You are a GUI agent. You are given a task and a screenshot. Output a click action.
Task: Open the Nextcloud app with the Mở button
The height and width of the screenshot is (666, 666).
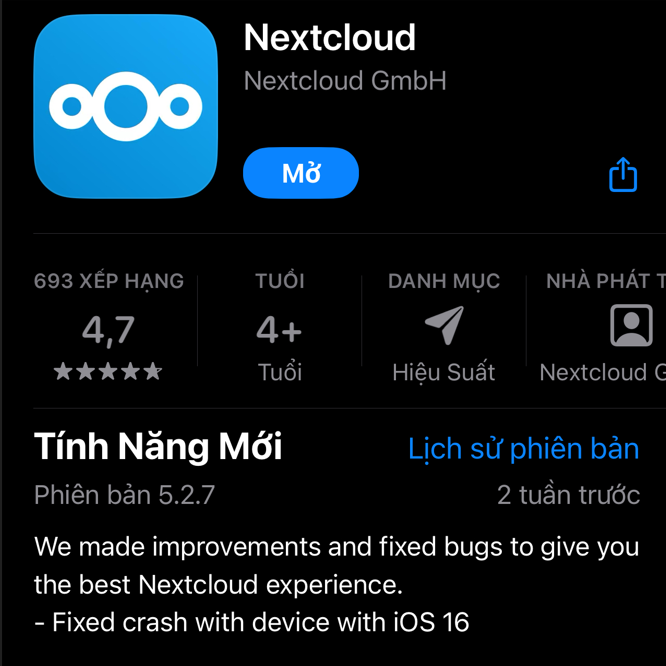tap(300, 174)
